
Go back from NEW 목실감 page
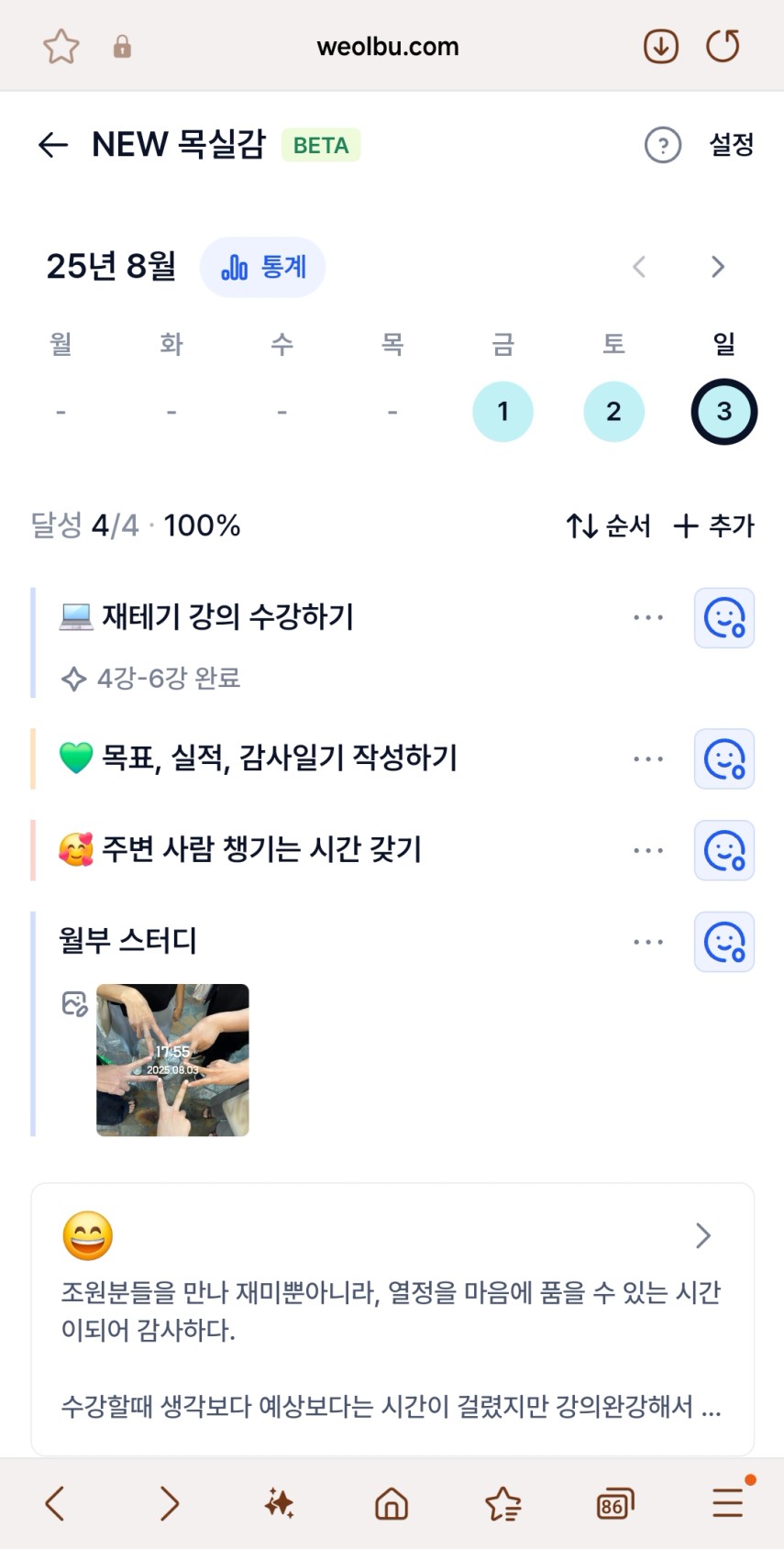[x=53, y=145]
